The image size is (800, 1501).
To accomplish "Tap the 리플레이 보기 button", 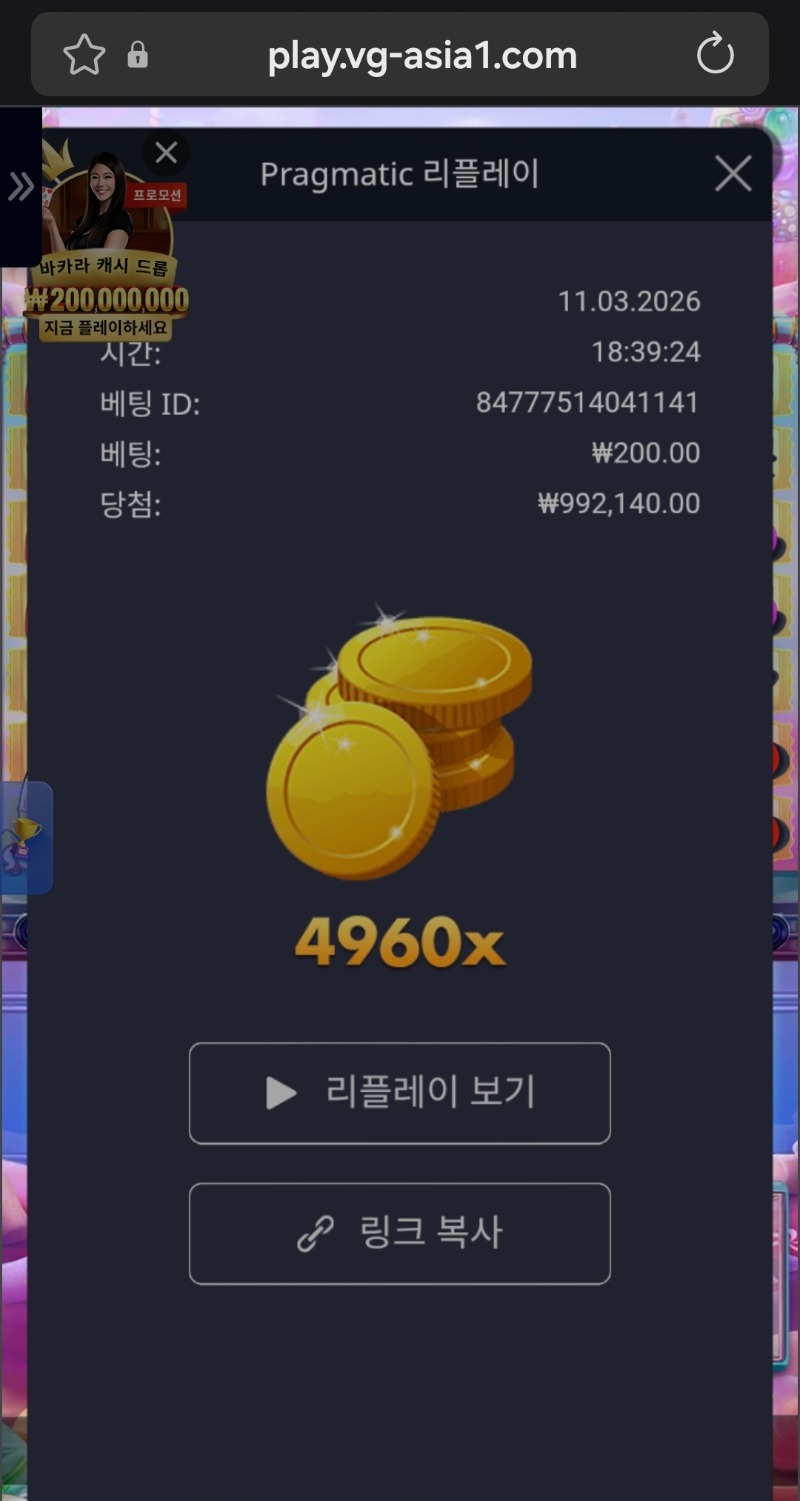I will (x=399, y=1093).
